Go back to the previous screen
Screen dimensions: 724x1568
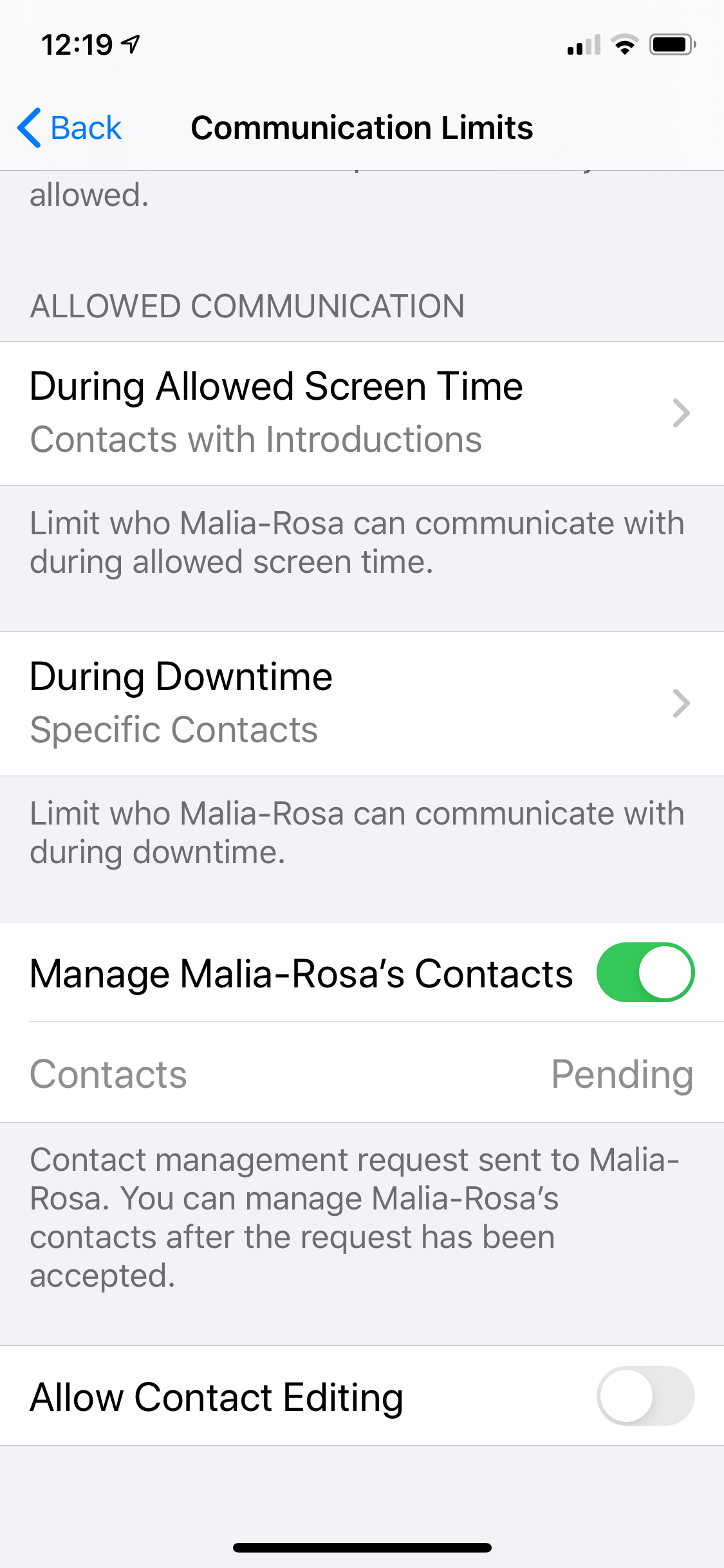70,127
